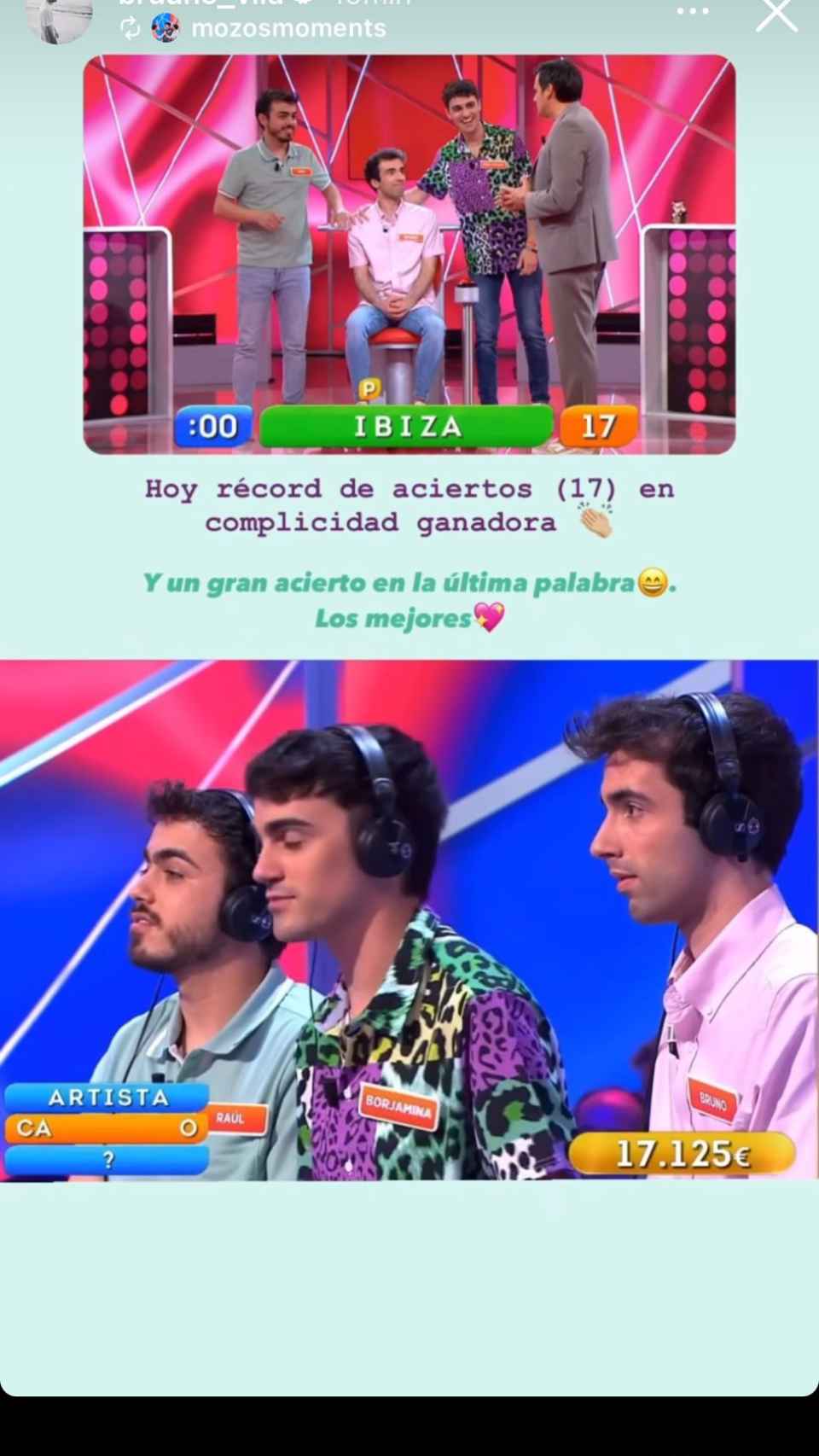This screenshot has width=819, height=1456.
Task: Tap the three-dot options icon
Action: click(693, 10)
